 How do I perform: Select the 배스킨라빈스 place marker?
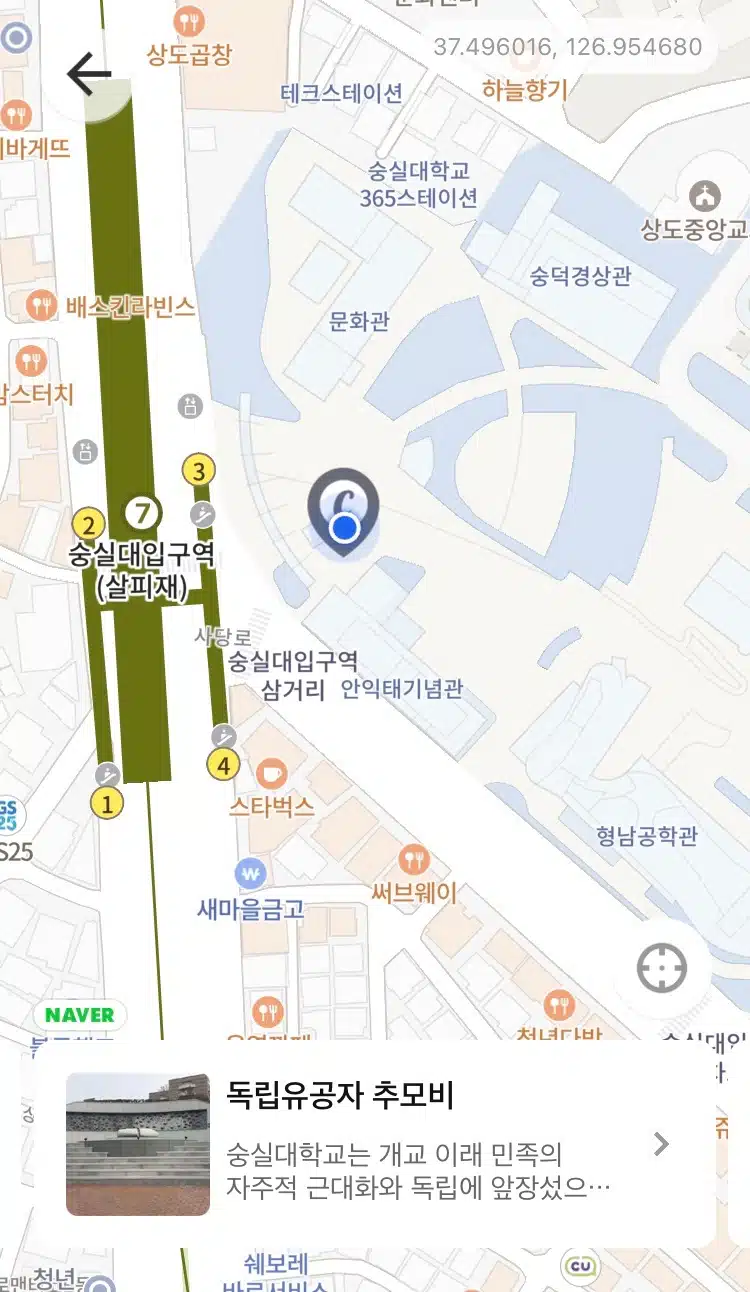tap(41, 305)
